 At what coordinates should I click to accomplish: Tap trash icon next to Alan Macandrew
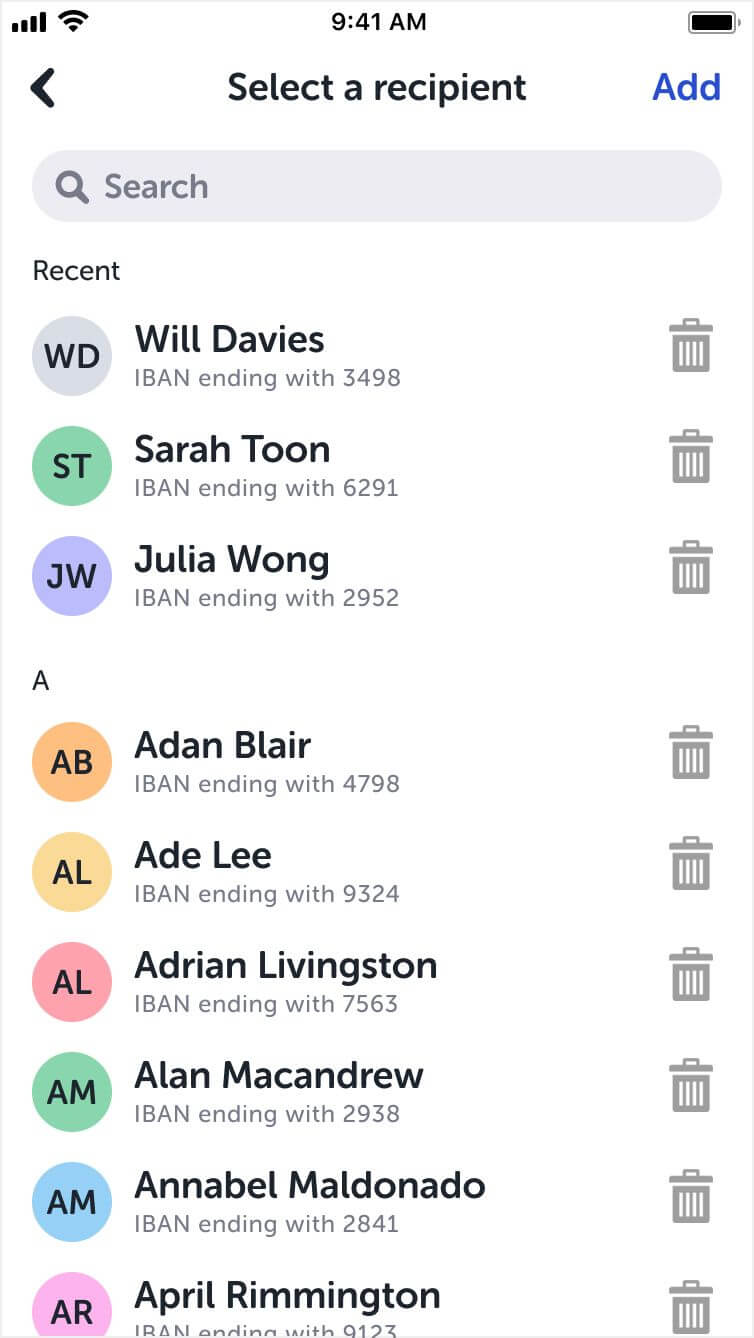pyautogui.click(x=691, y=1084)
